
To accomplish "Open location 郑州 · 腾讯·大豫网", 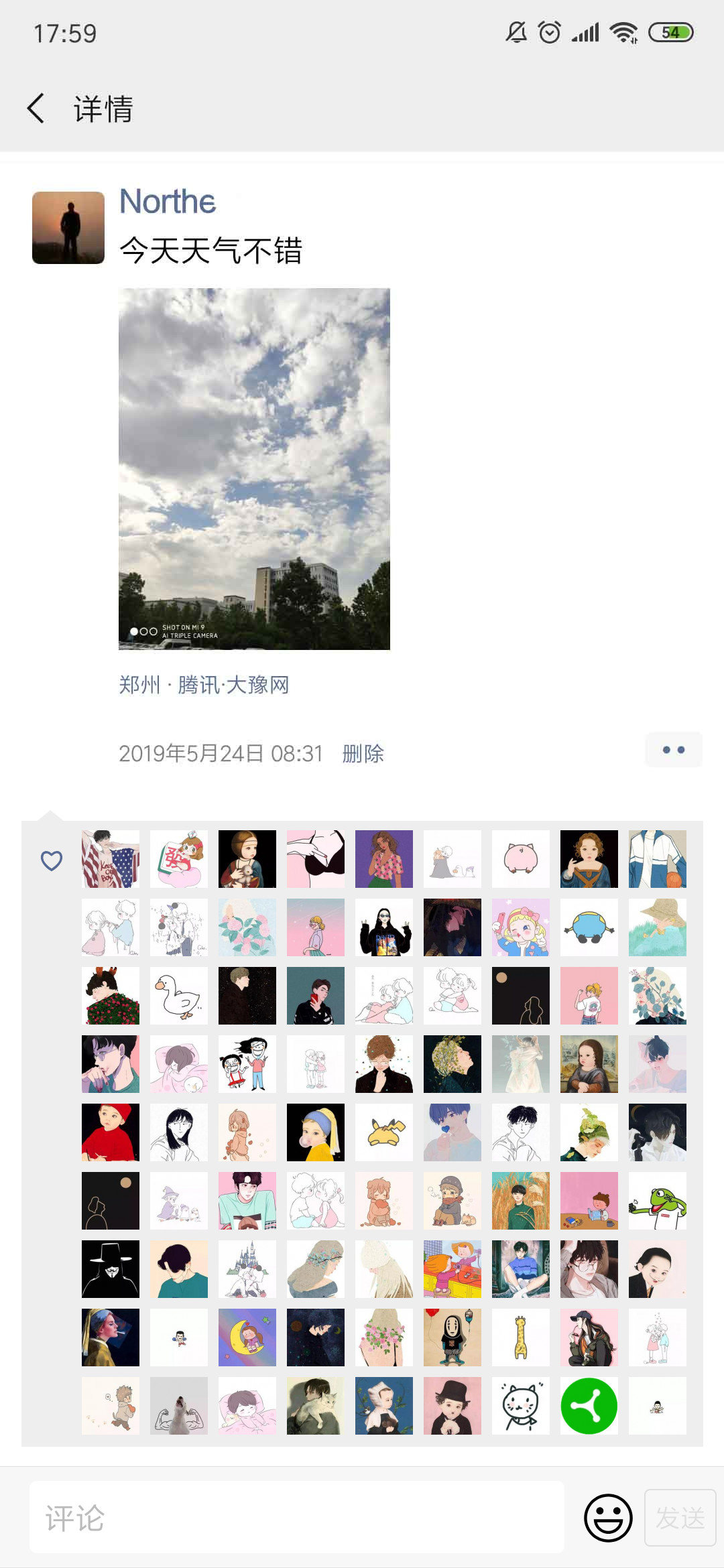I will pyautogui.click(x=204, y=685).
